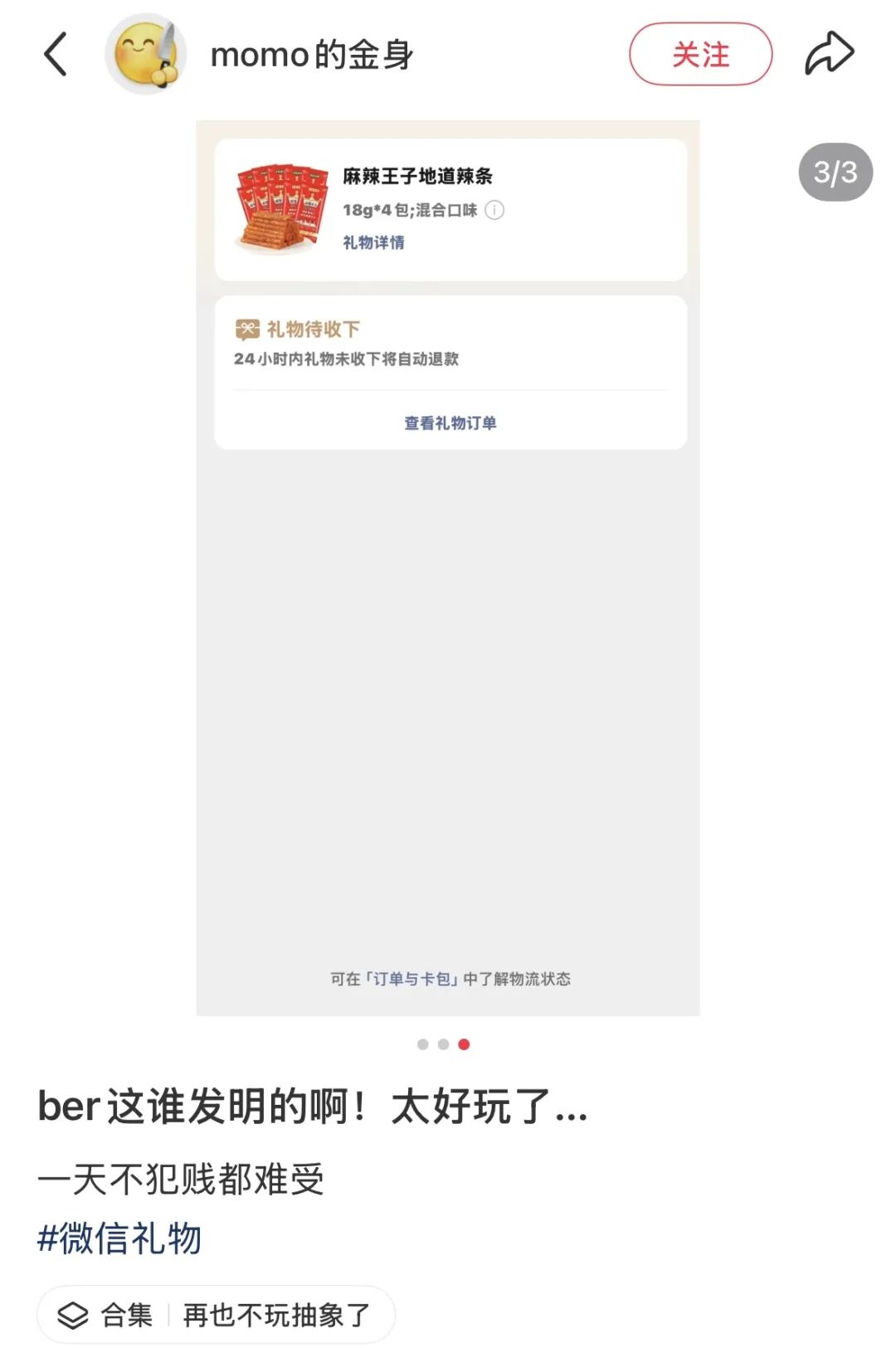The width and height of the screenshot is (896, 1348).
Task: Open momo的金身's profile avatar
Action: (146, 55)
